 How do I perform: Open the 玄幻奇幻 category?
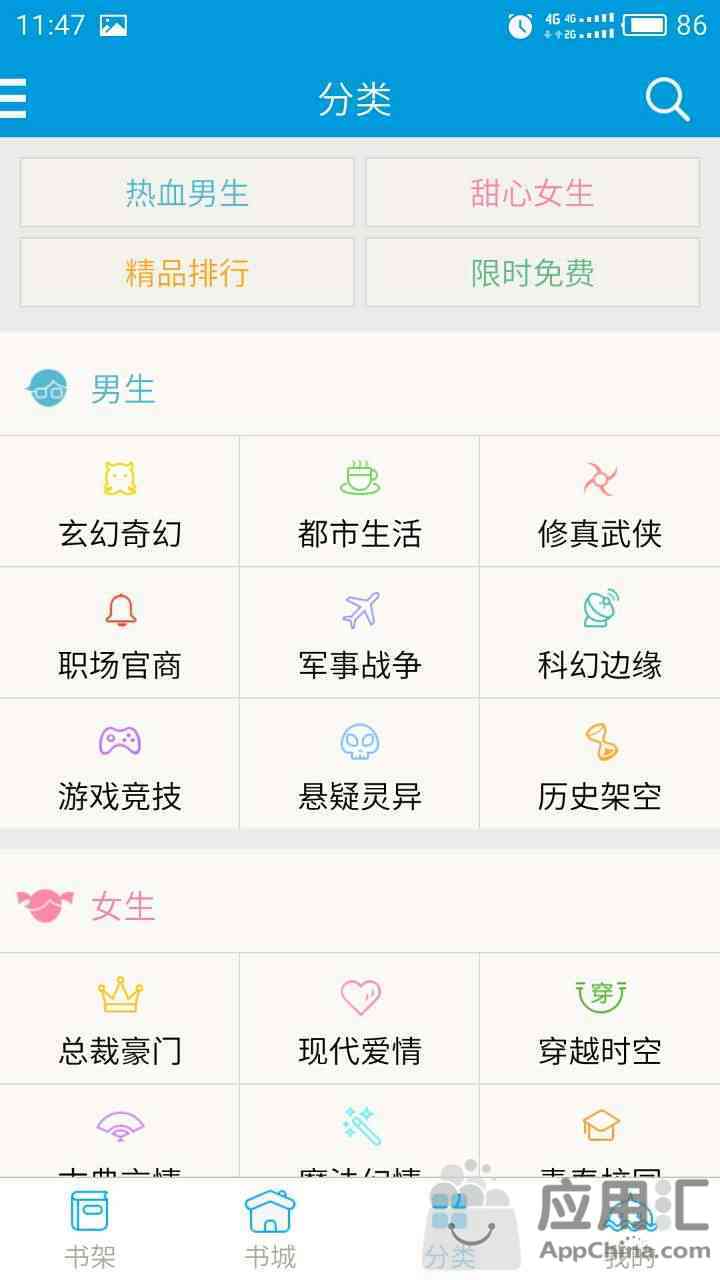[120, 502]
